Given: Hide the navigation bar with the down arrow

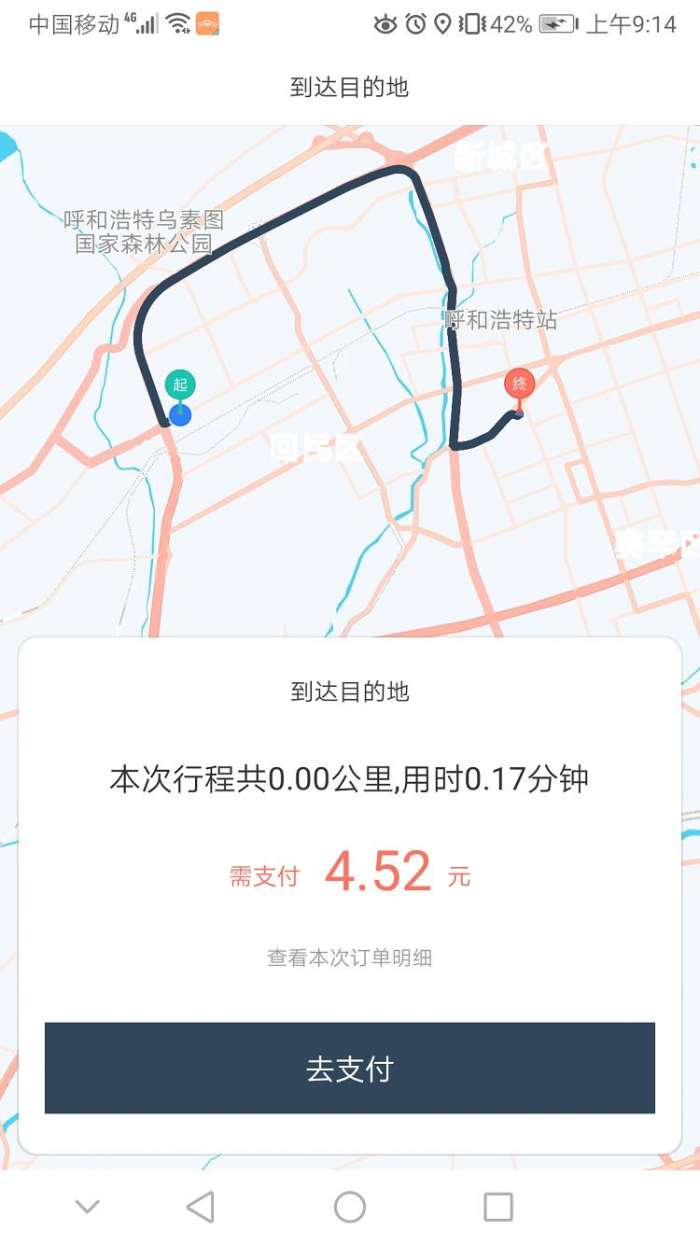Looking at the screenshot, I should coord(88,1207).
